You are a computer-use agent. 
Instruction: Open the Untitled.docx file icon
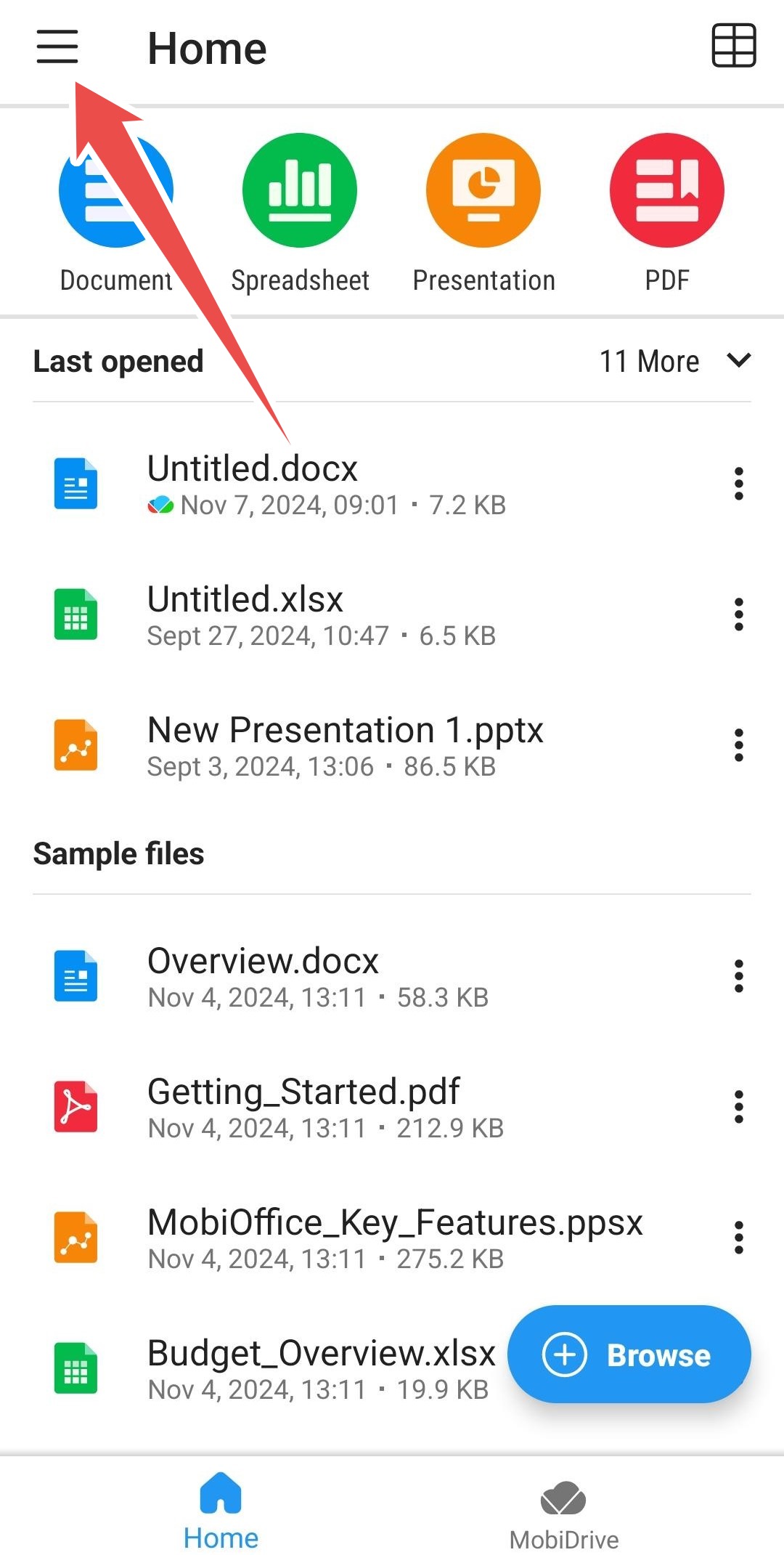75,484
